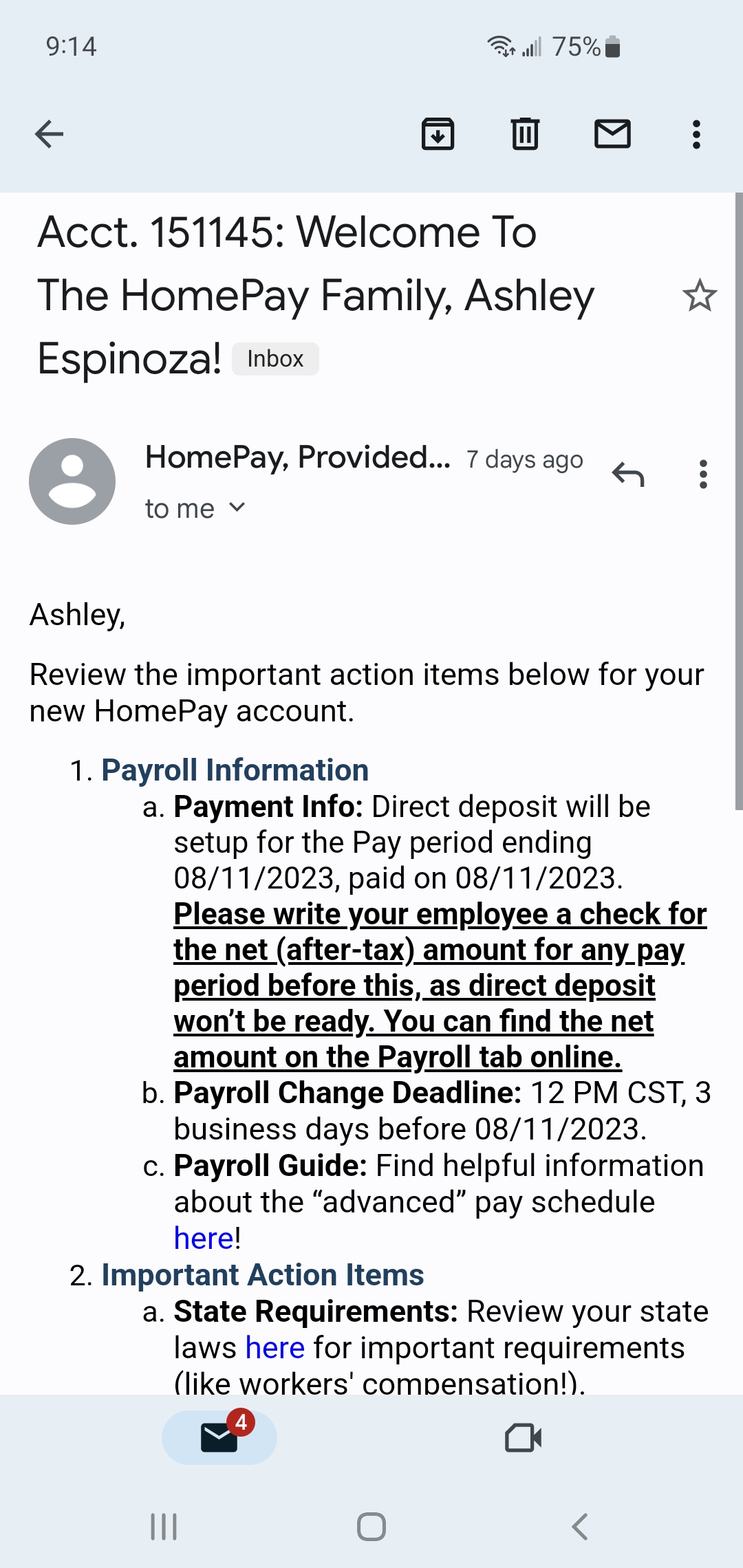This screenshot has height=1568, width=743.
Task: Mark this email as unread
Action: click(x=612, y=134)
